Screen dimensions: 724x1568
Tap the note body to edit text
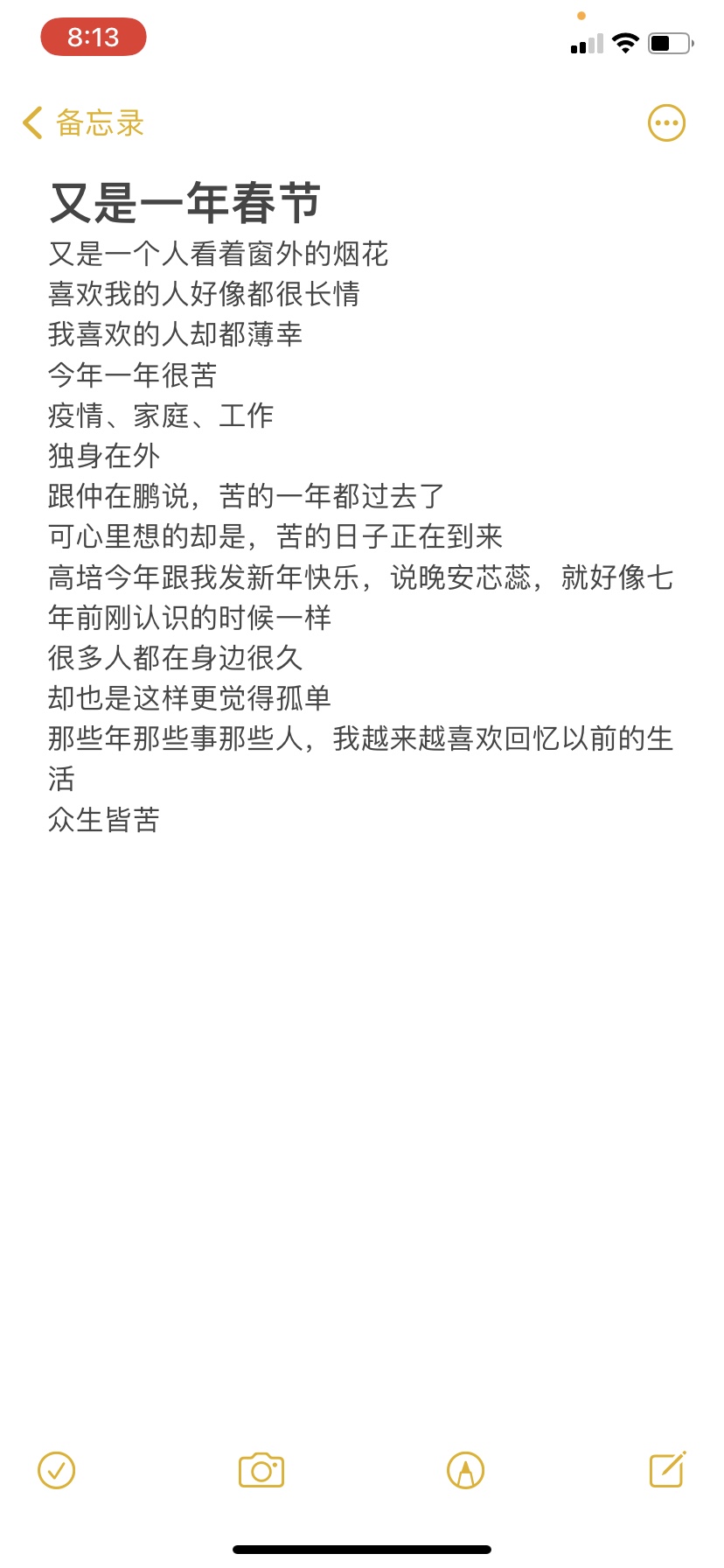tap(361, 536)
